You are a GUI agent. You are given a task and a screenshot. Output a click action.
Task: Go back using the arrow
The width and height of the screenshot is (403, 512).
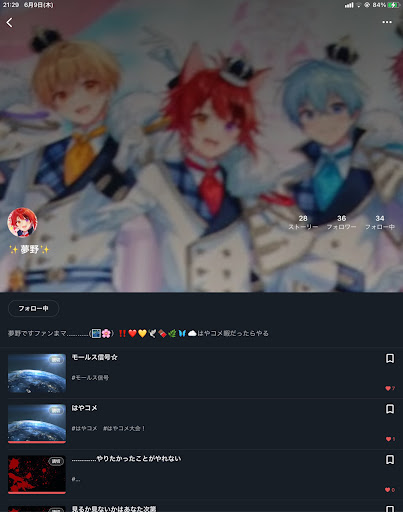(9, 23)
